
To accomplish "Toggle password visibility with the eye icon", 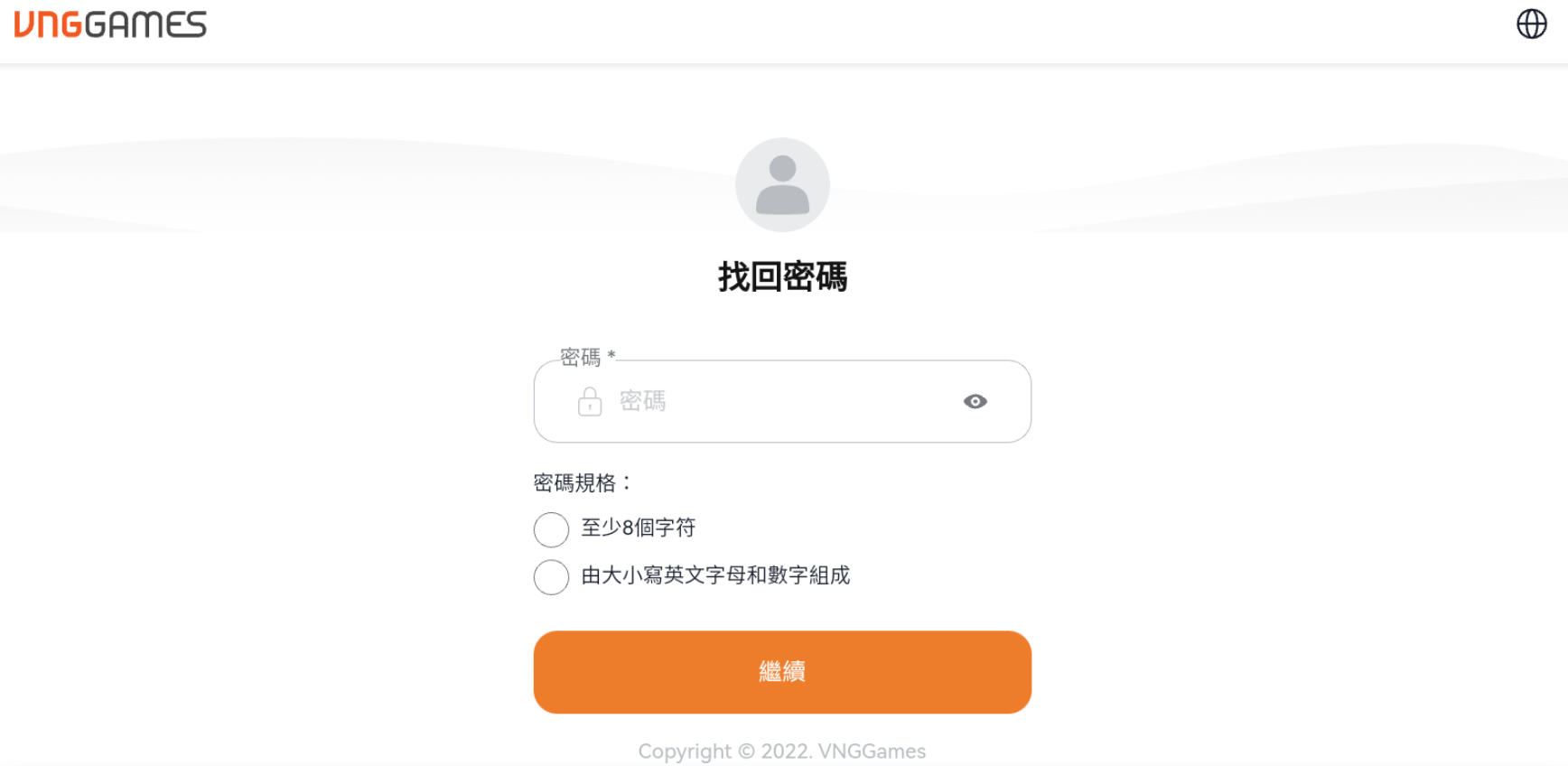I will pyautogui.click(x=975, y=401).
